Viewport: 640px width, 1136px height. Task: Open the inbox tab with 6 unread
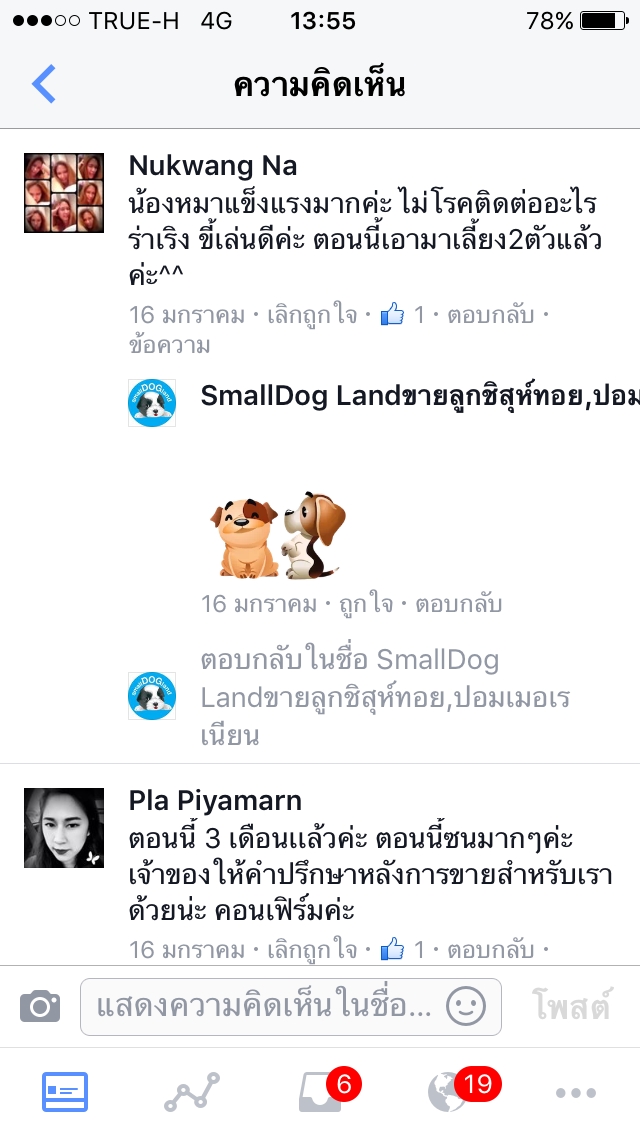point(322,1092)
